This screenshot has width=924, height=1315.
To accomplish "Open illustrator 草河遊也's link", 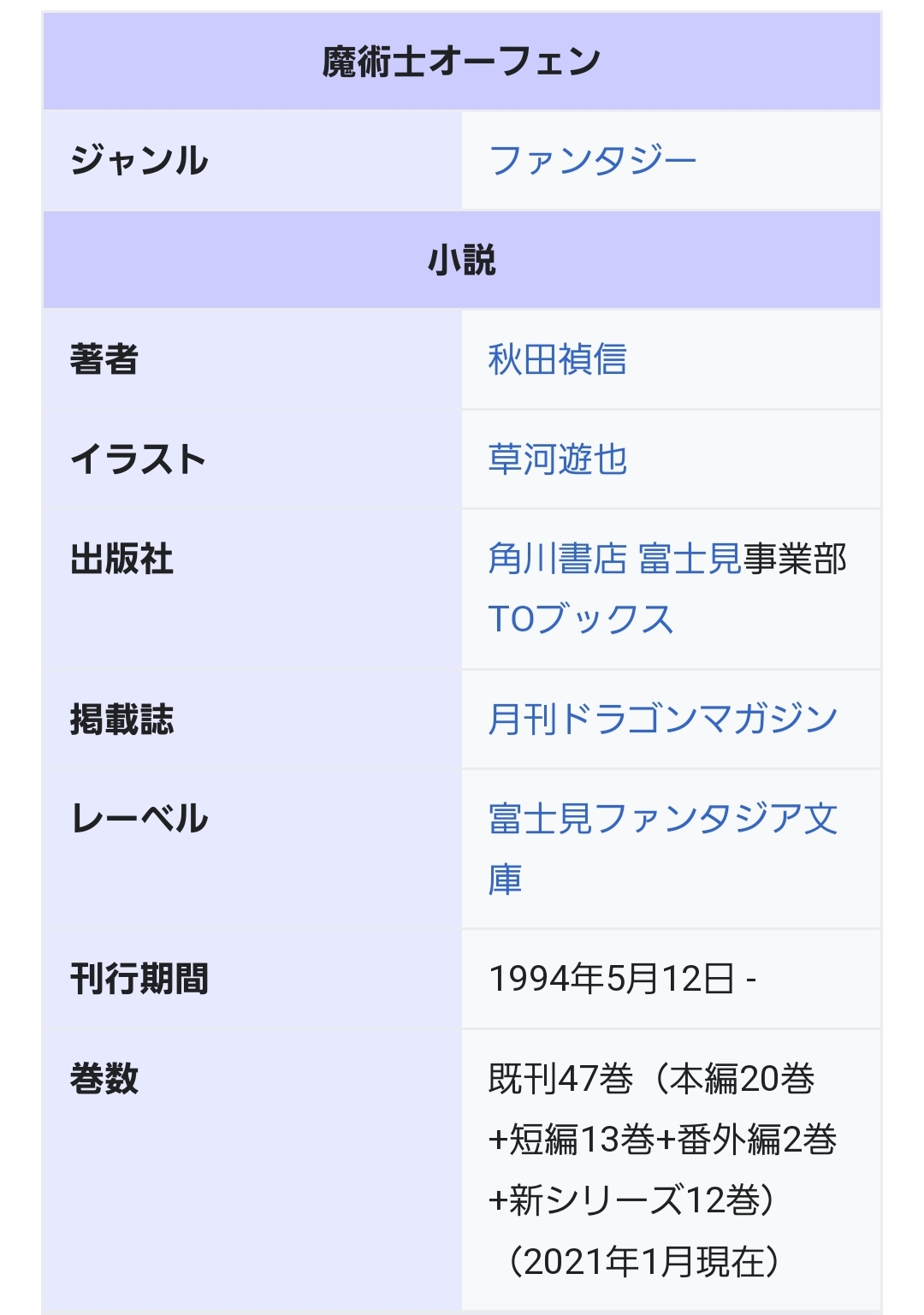I will click(x=557, y=459).
